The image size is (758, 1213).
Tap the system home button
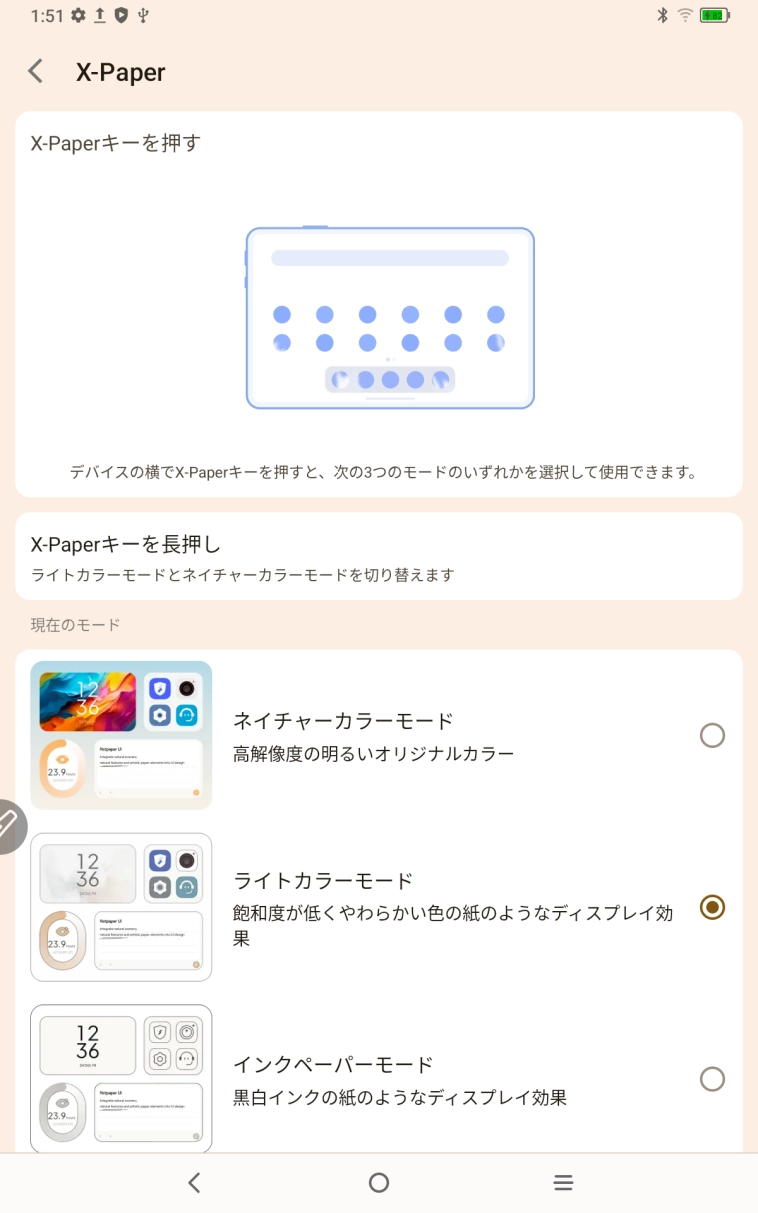378,1183
